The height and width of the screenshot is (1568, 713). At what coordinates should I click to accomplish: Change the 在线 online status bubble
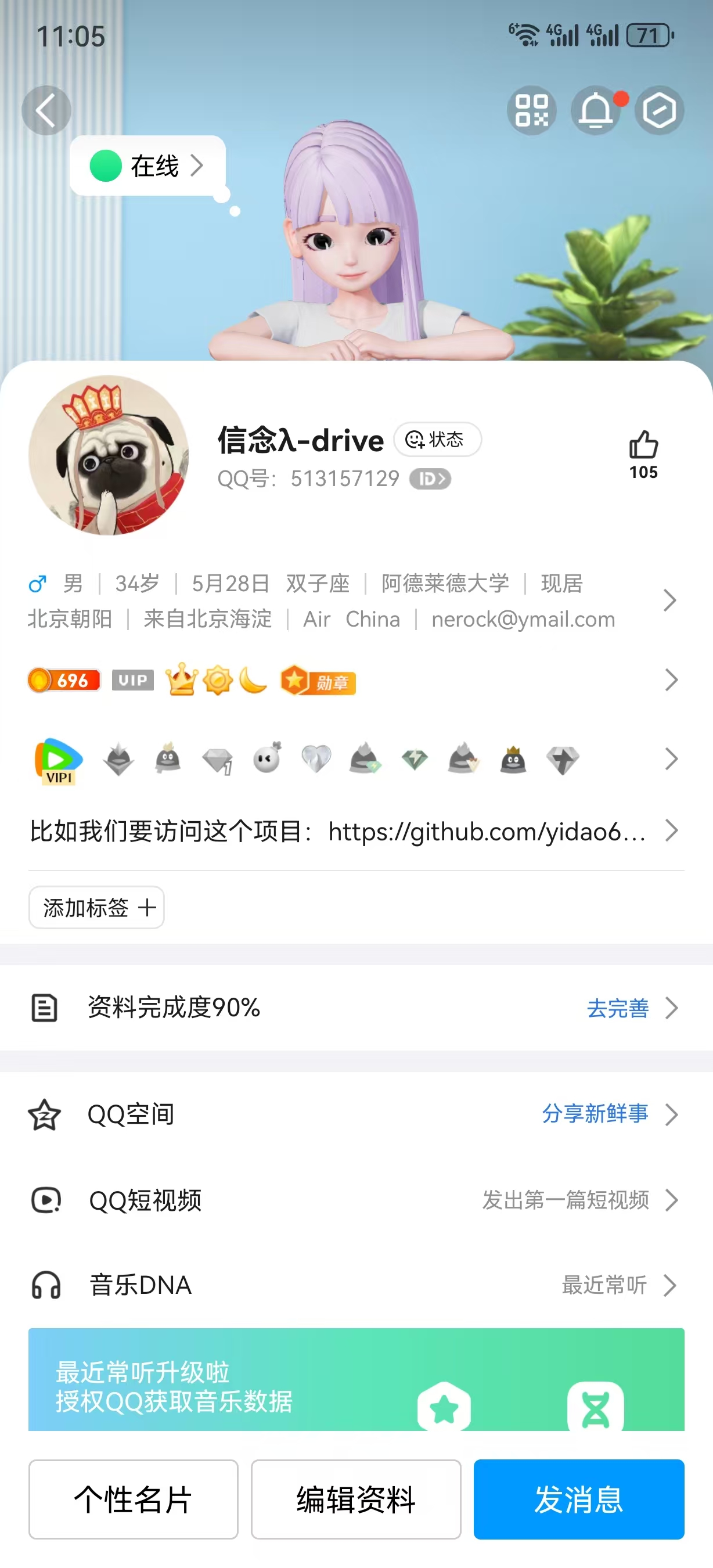pos(148,166)
